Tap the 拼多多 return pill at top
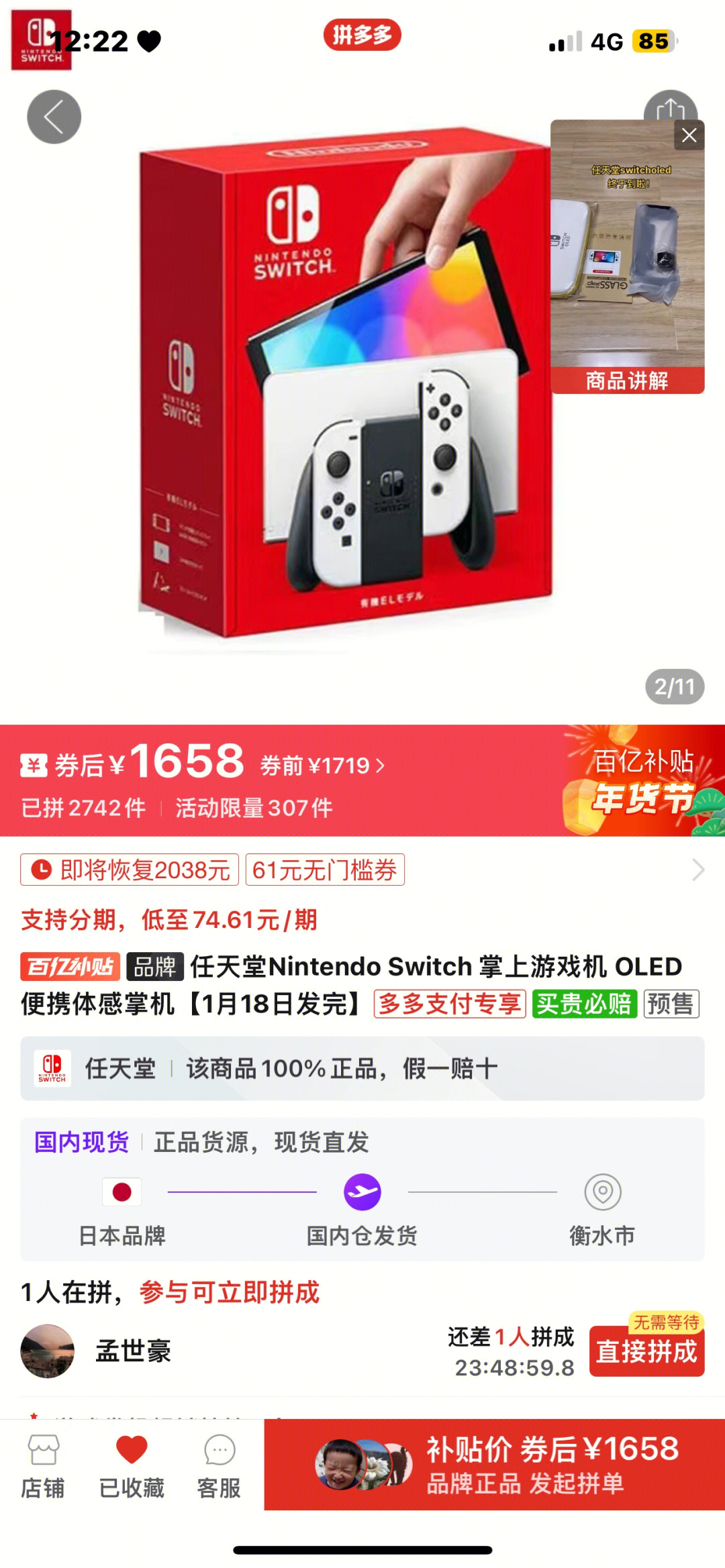Image resolution: width=725 pixels, height=1568 pixels. pos(362,35)
